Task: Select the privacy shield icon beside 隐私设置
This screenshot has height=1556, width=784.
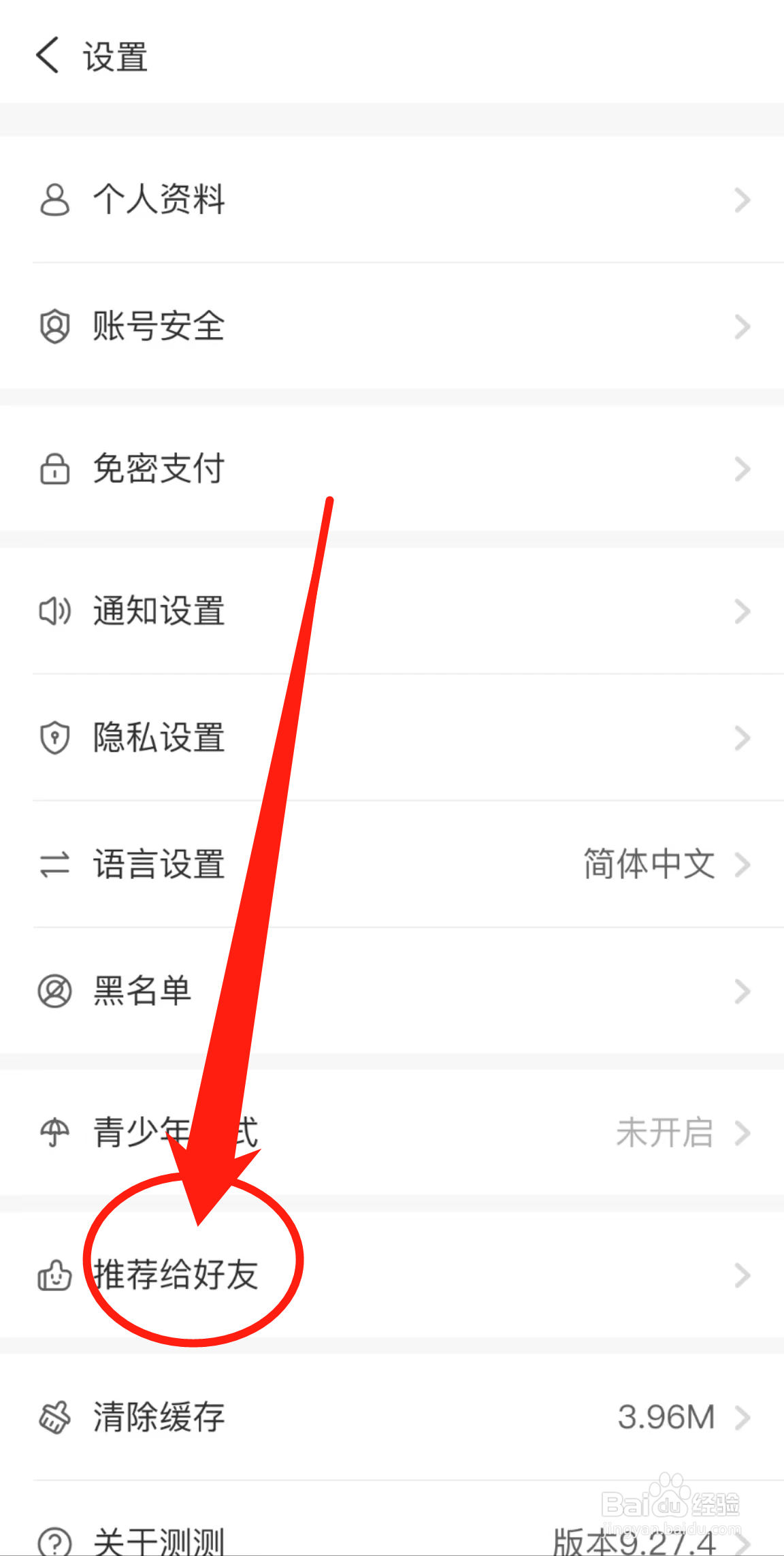Action: pos(55,737)
